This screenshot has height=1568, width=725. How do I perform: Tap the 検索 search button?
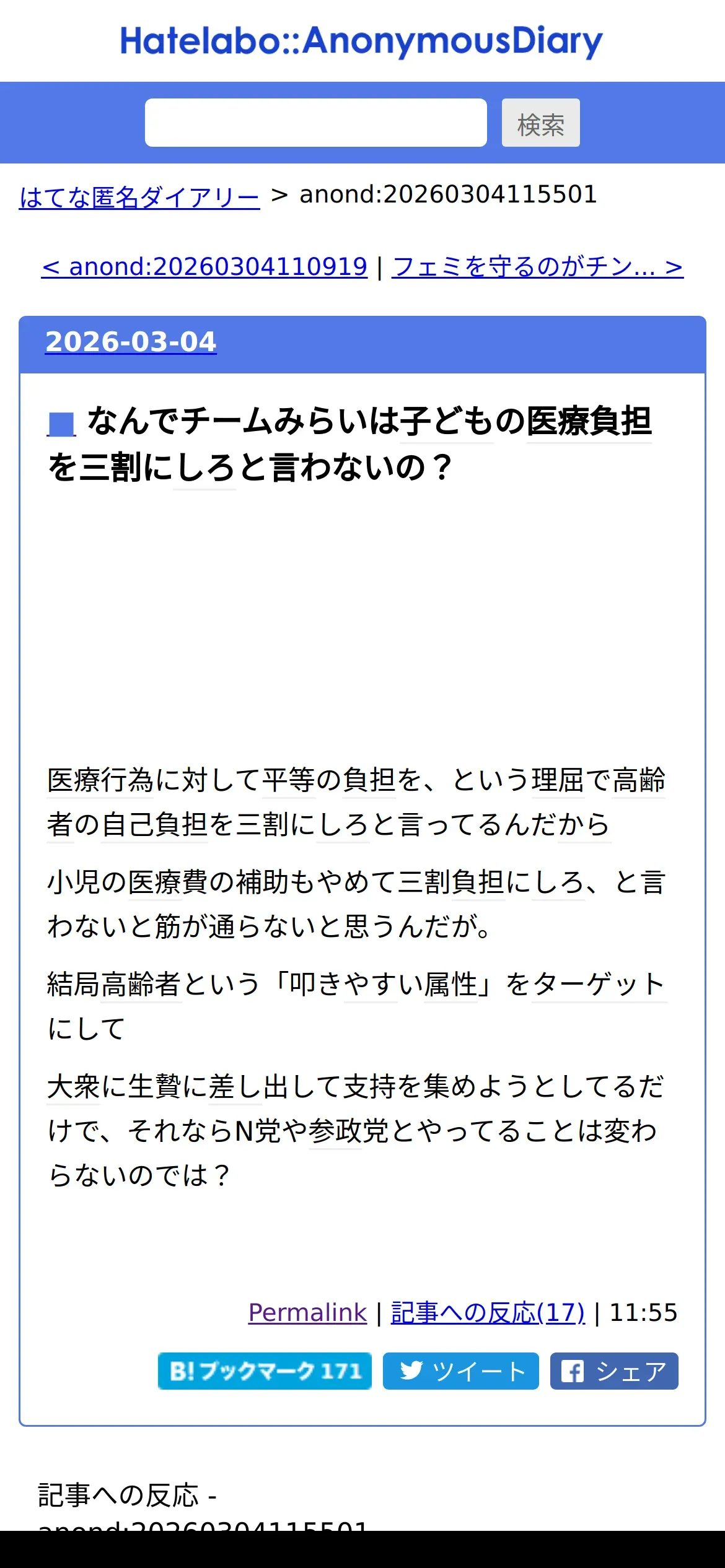[541, 123]
